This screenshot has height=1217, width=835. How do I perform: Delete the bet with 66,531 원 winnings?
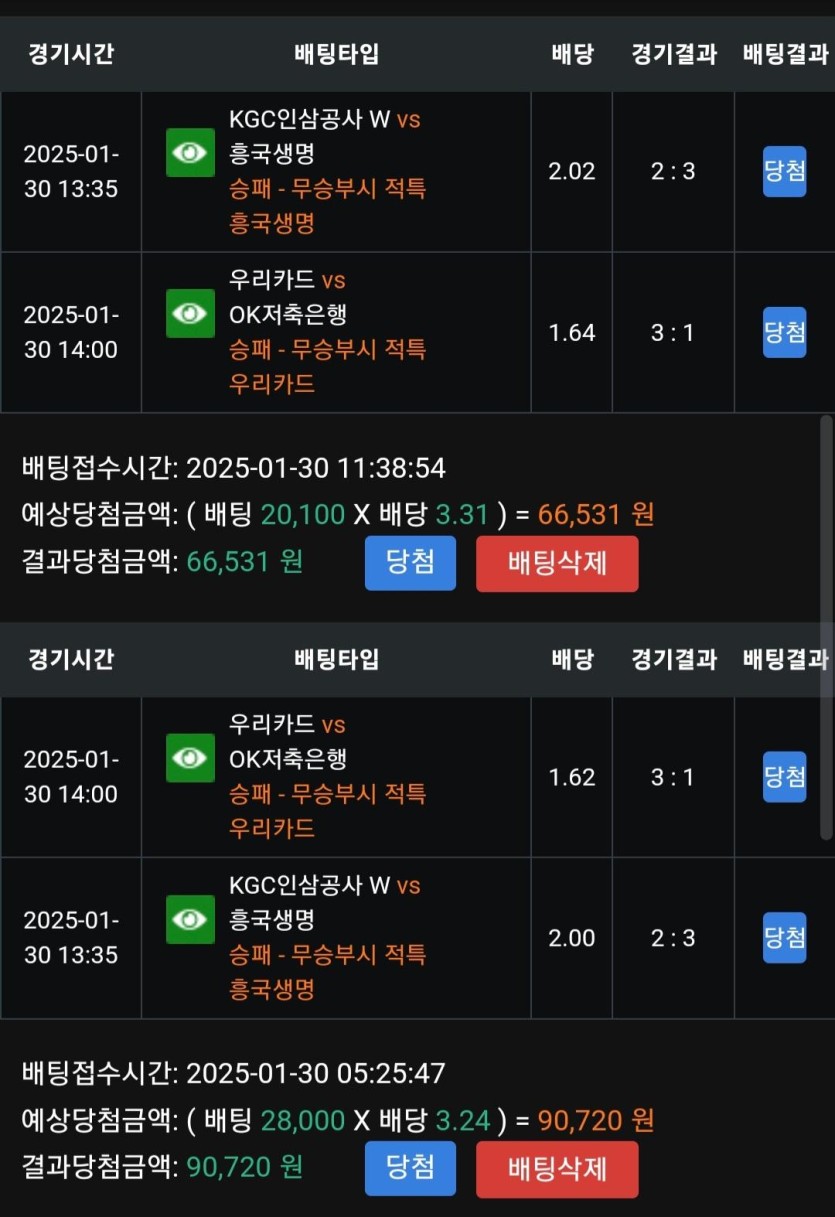(x=557, y=563)
